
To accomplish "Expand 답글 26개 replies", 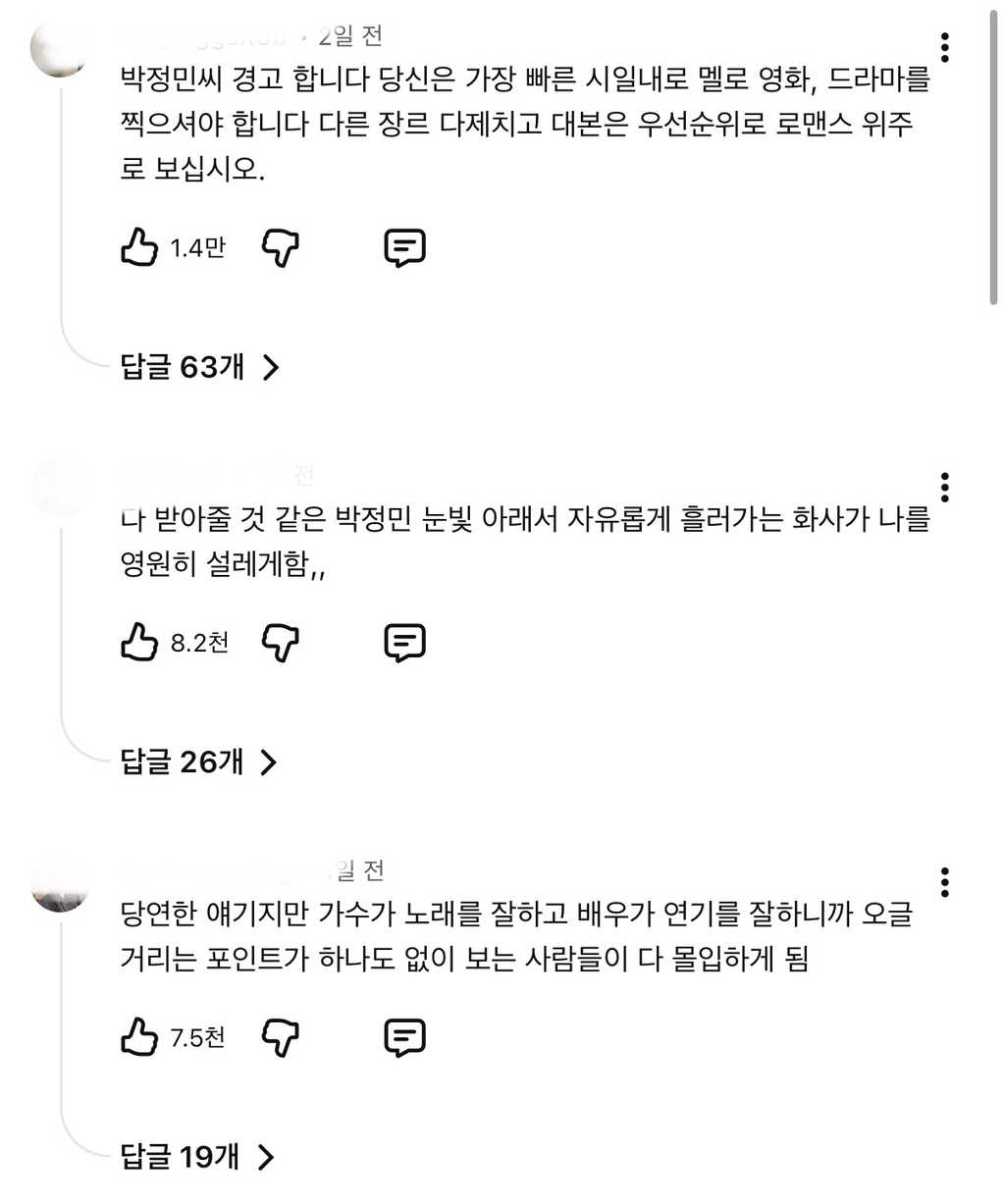I will [x=199, y=761].
